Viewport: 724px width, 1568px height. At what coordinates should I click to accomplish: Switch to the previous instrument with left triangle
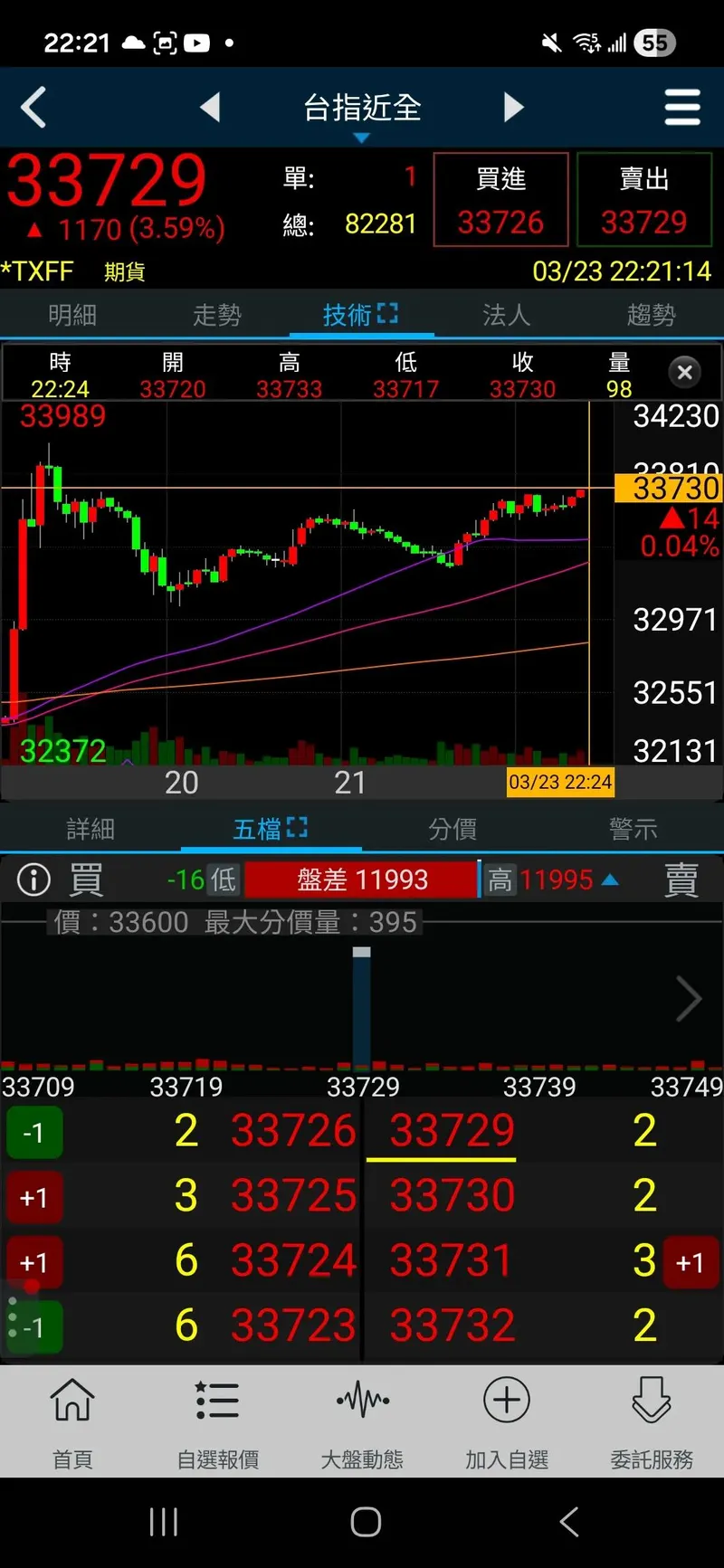pos(210,108)
